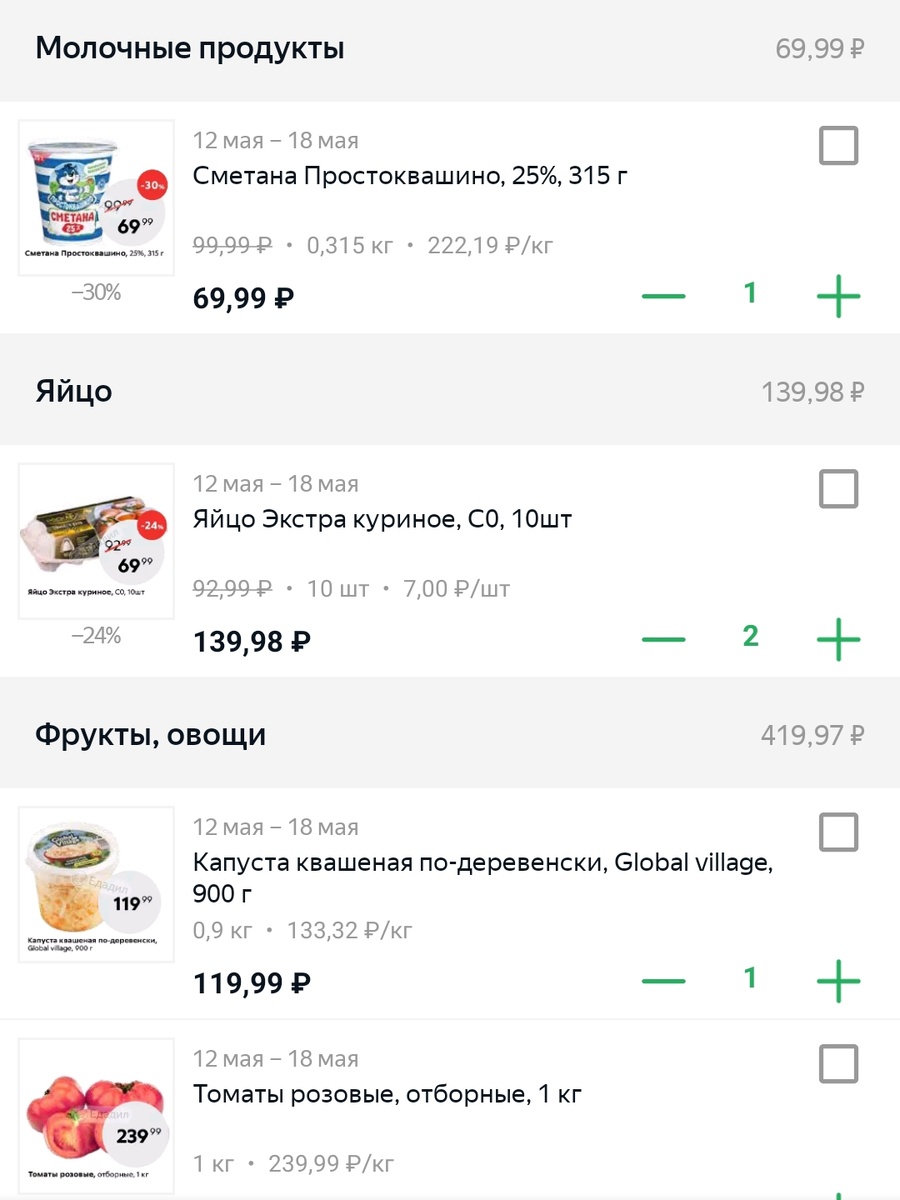
Task: Tap minus for Капуста квашеная по-деревенски
Action: [x=663, y=981]
